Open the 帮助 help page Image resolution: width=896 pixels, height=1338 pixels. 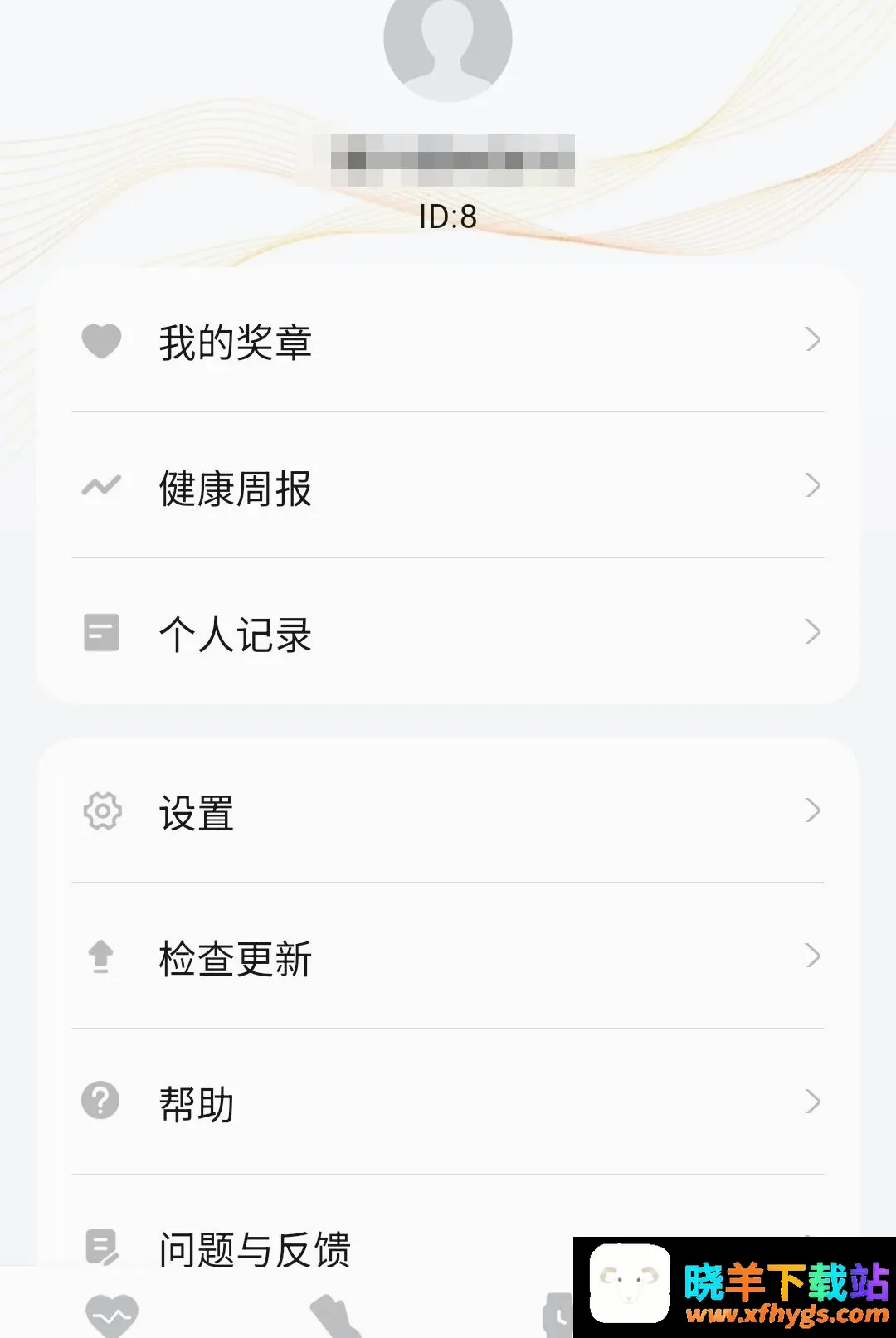click(448, 1102)
